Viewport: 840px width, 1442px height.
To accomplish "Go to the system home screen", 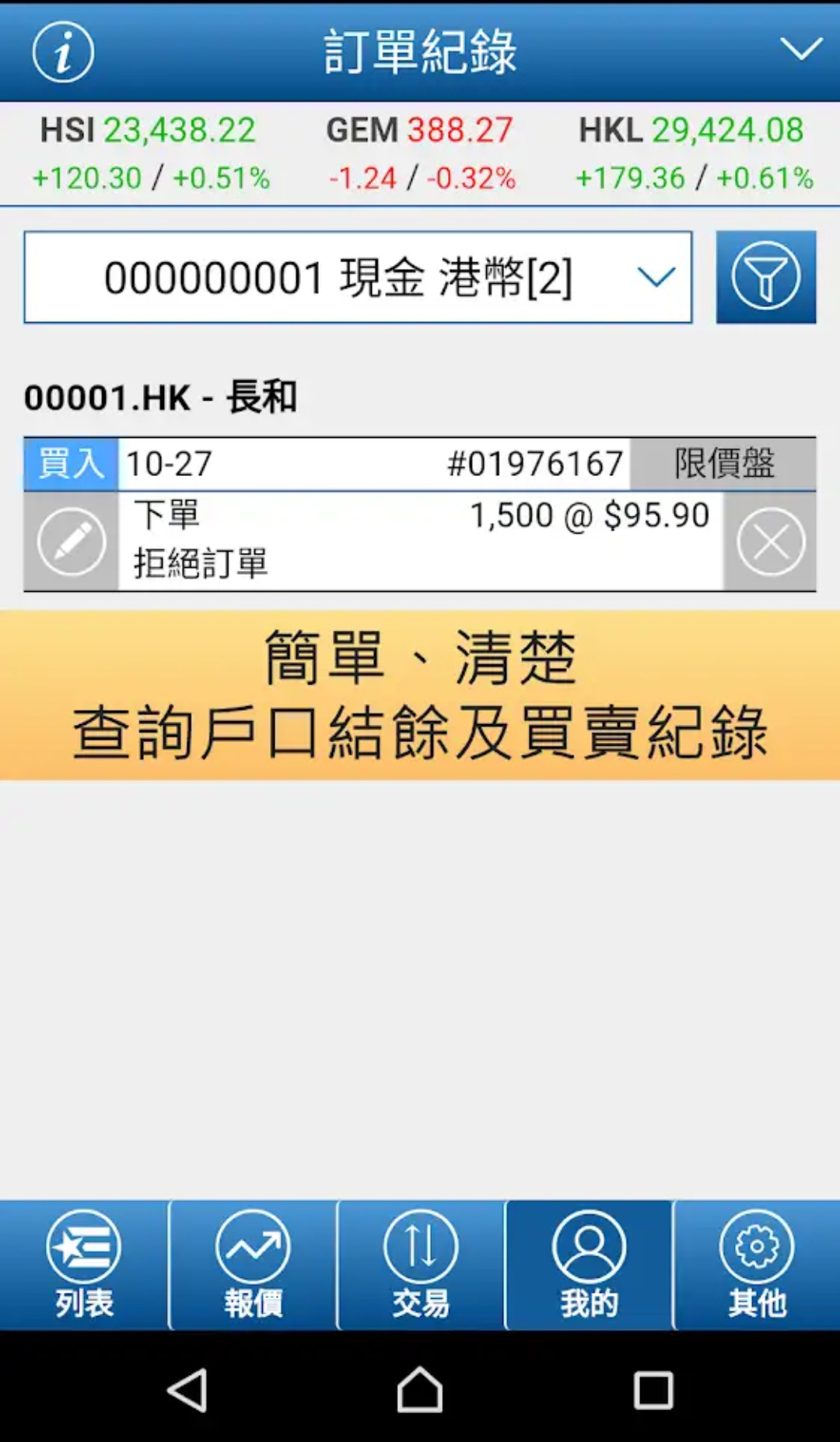I will 420,1390.
